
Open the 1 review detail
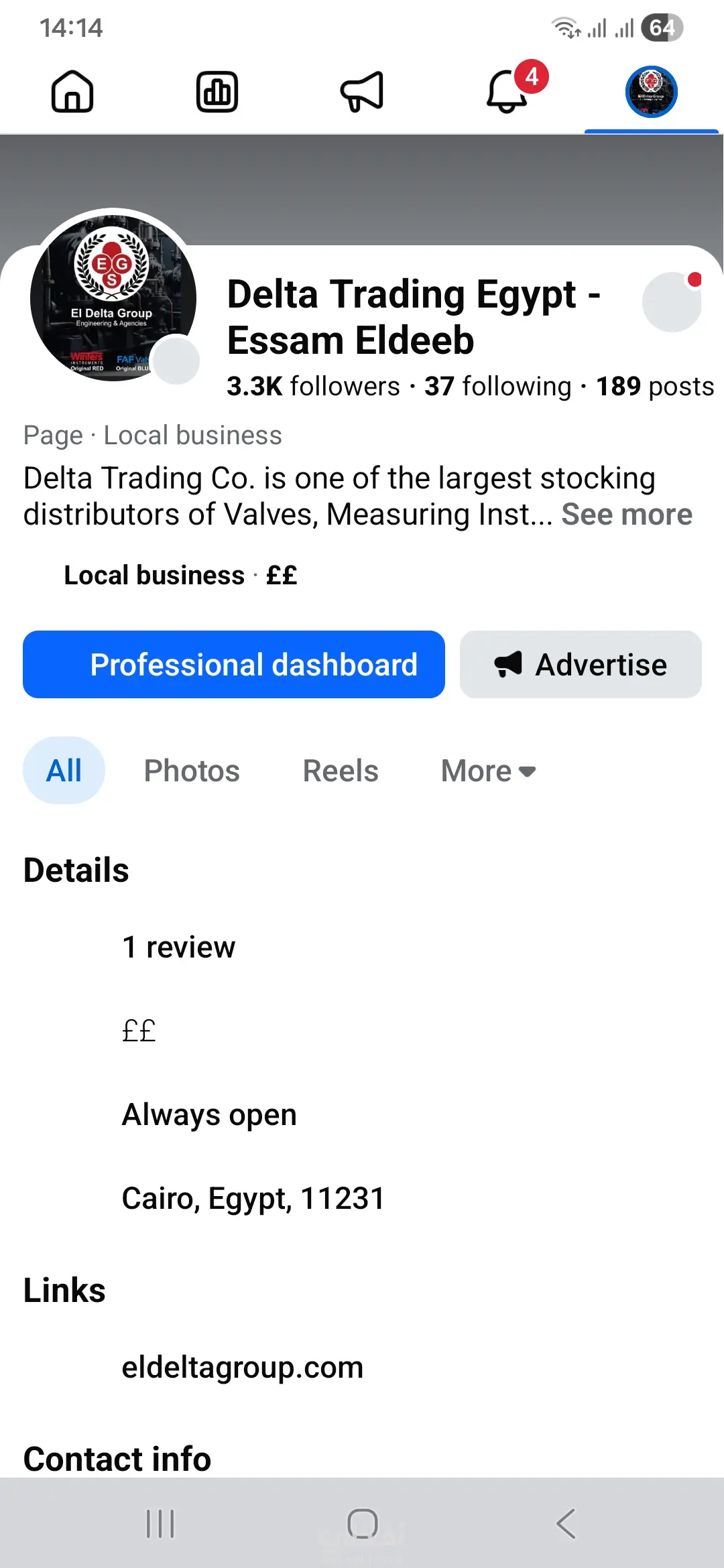coord(178,948)
